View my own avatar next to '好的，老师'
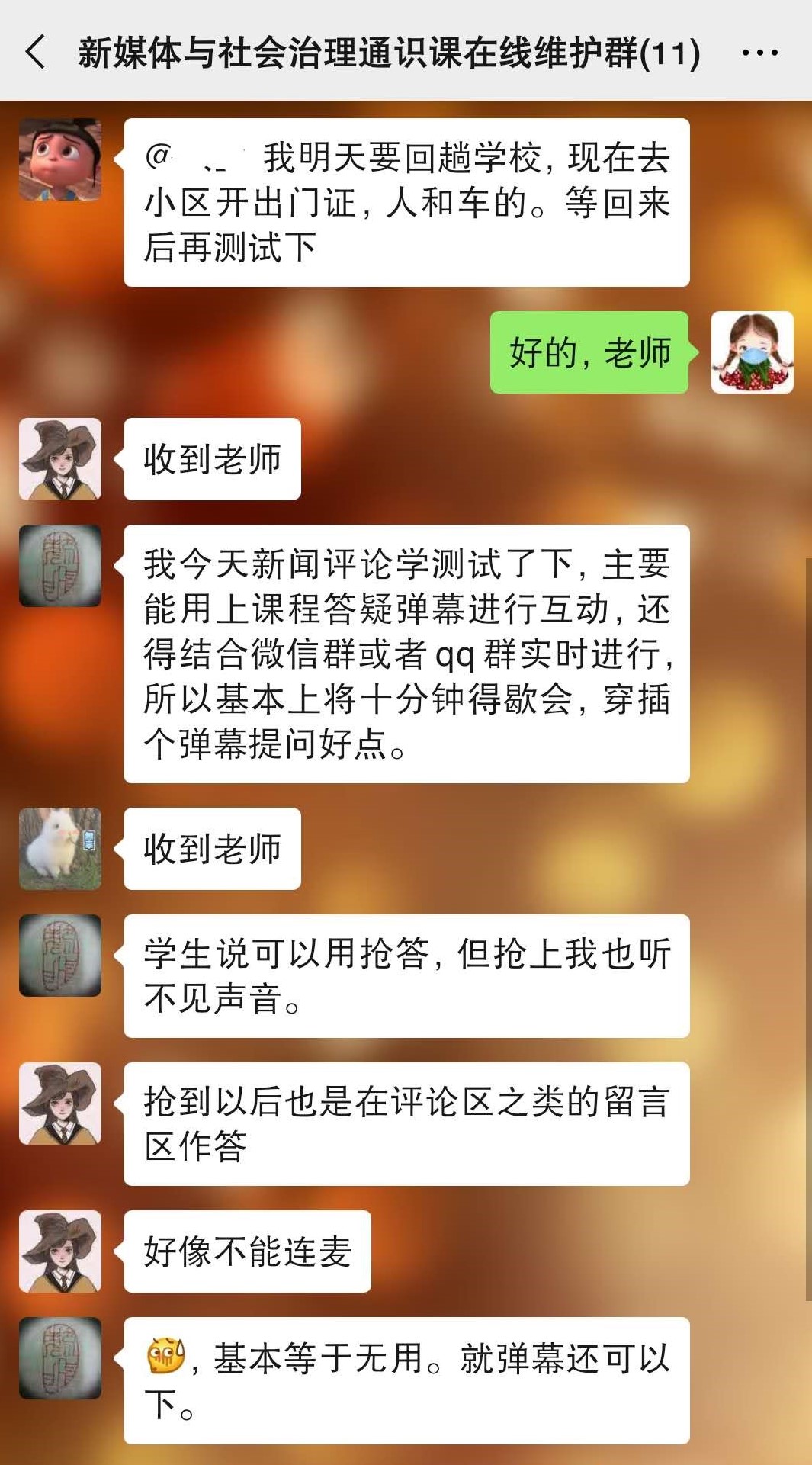The image size is (812, 1465). tap(752, 352)
